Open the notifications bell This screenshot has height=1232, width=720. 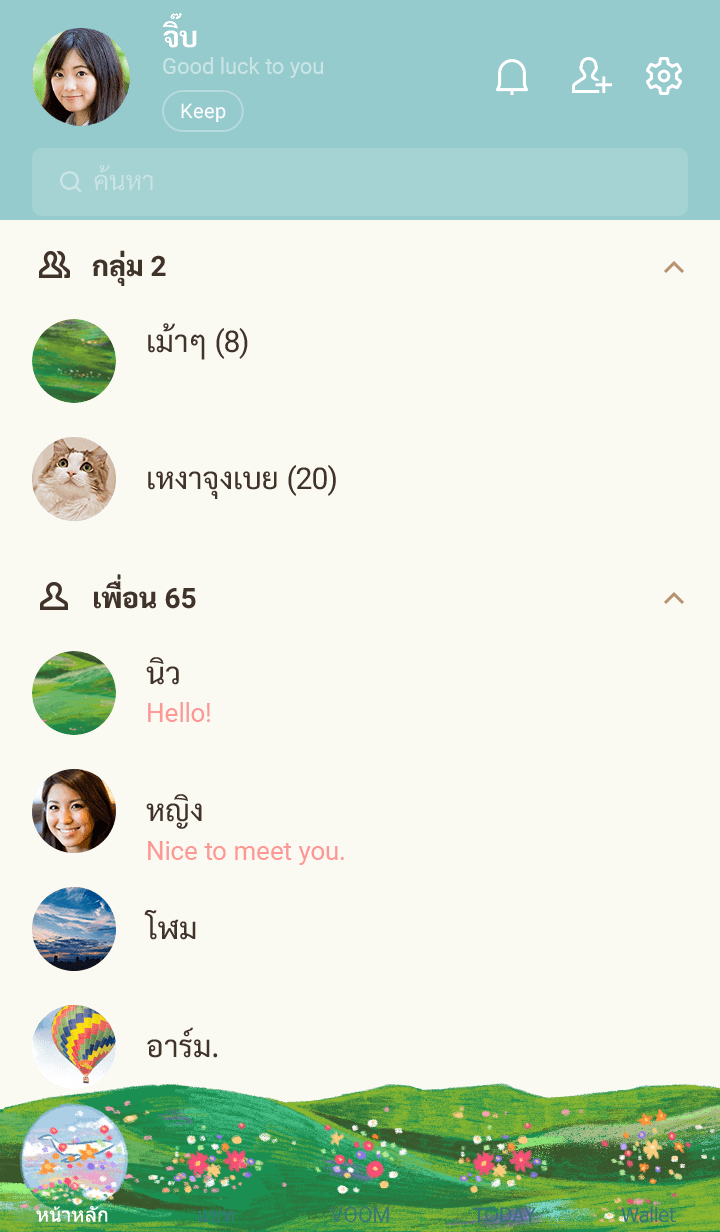click(512, 77)
